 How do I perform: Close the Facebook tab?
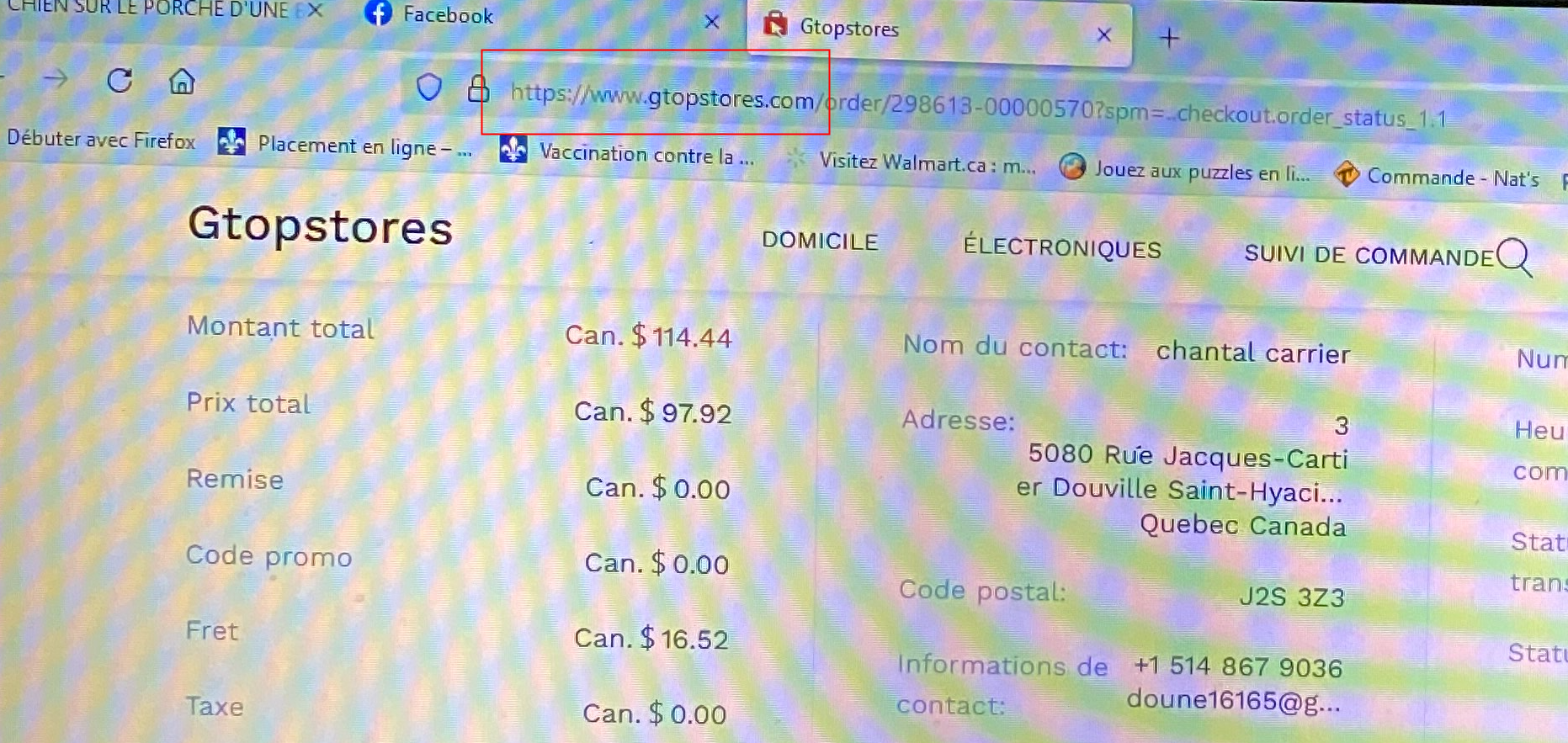coord(712,22)
